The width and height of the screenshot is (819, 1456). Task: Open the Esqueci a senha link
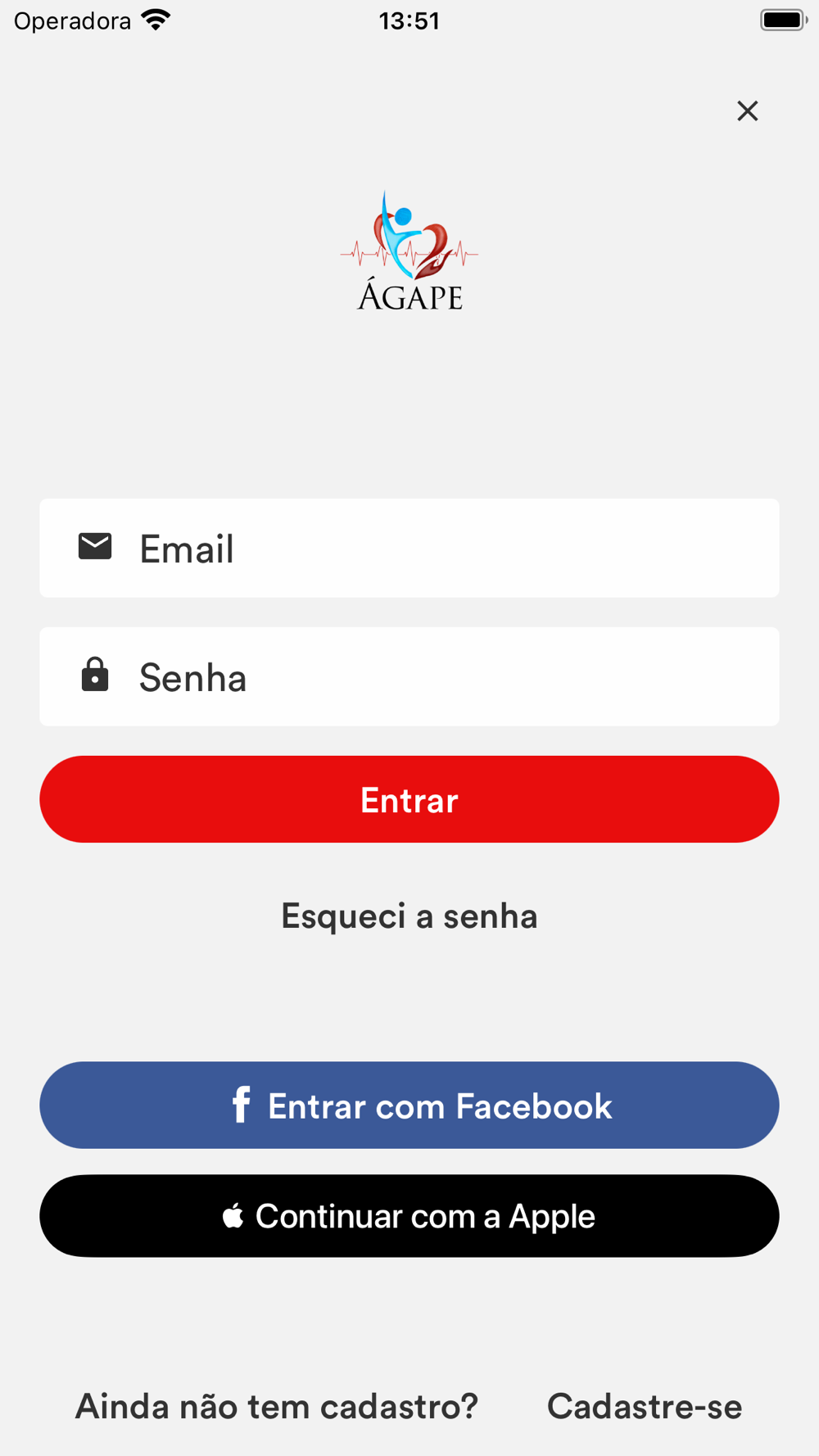click(409, 916)
